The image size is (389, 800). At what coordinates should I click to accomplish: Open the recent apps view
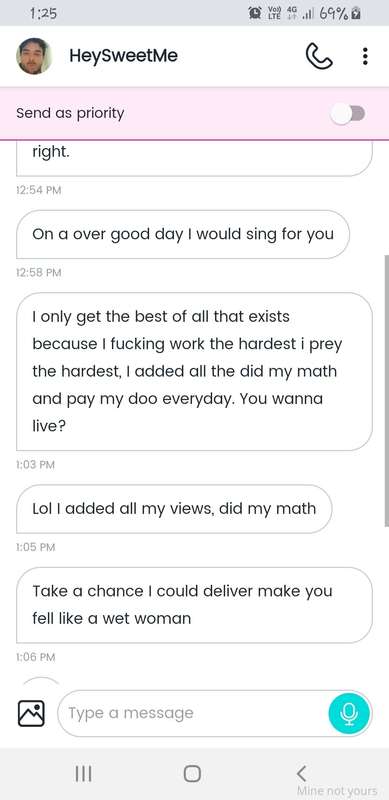(83, 773)
